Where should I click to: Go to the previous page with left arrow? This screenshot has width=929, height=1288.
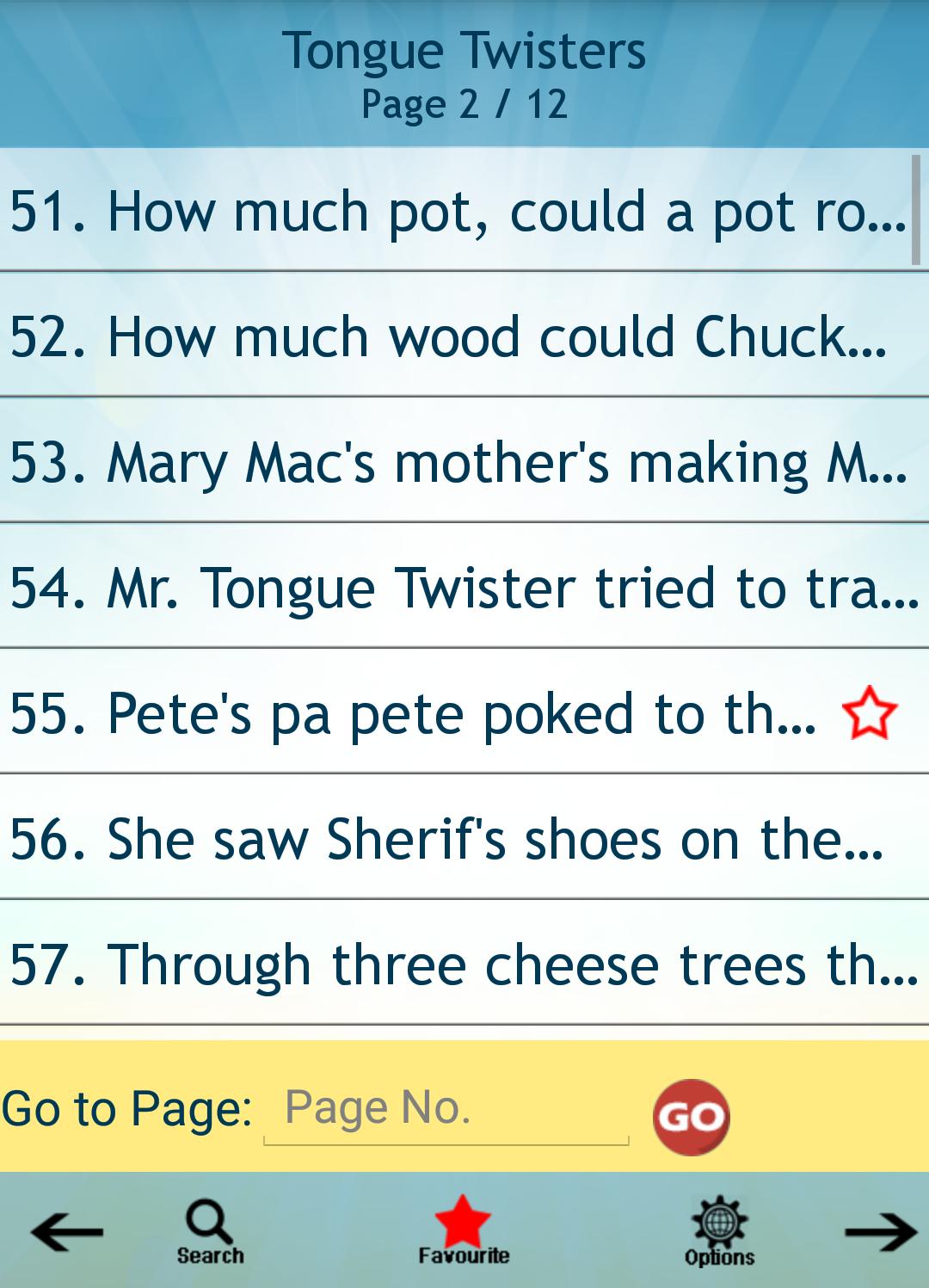click(x=66, y=1232)
